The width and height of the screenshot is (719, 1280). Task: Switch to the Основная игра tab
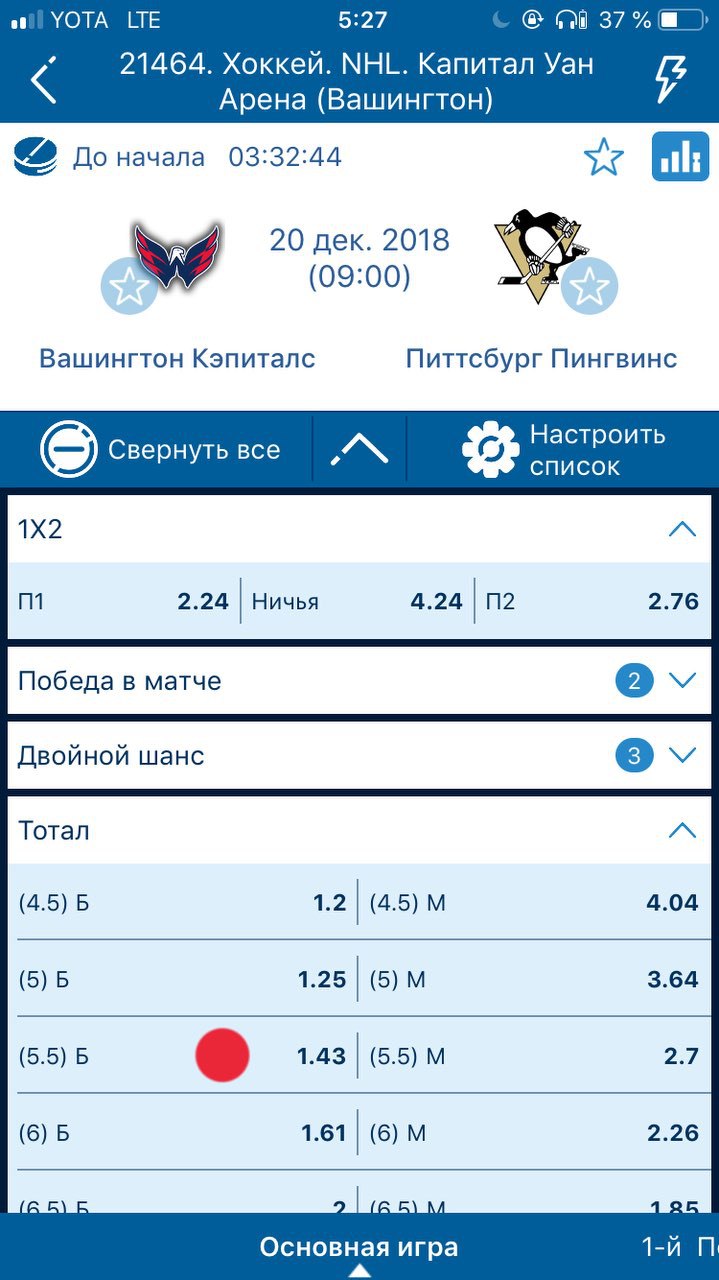(x=359, y=1247)
